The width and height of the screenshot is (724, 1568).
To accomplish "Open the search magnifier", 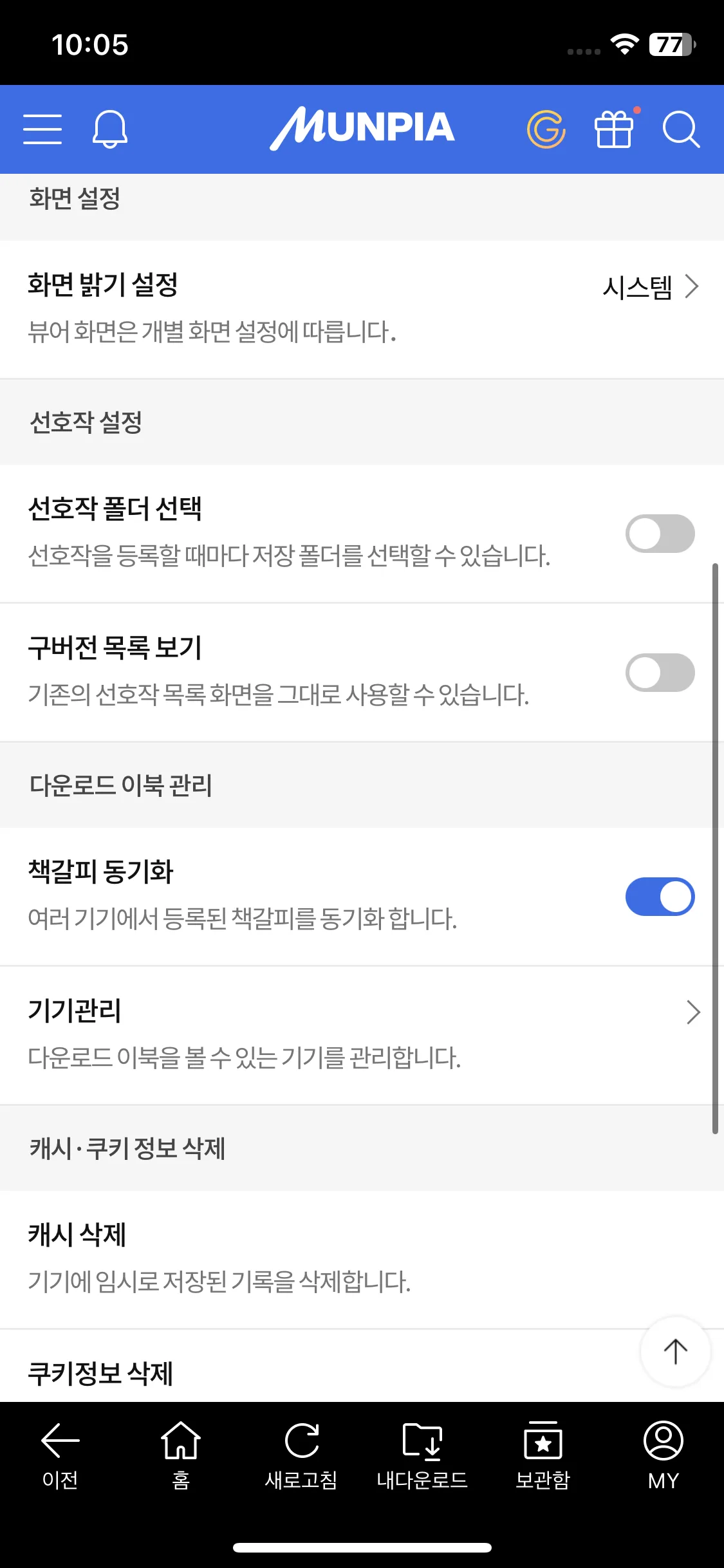I will [x=681, y=129].
